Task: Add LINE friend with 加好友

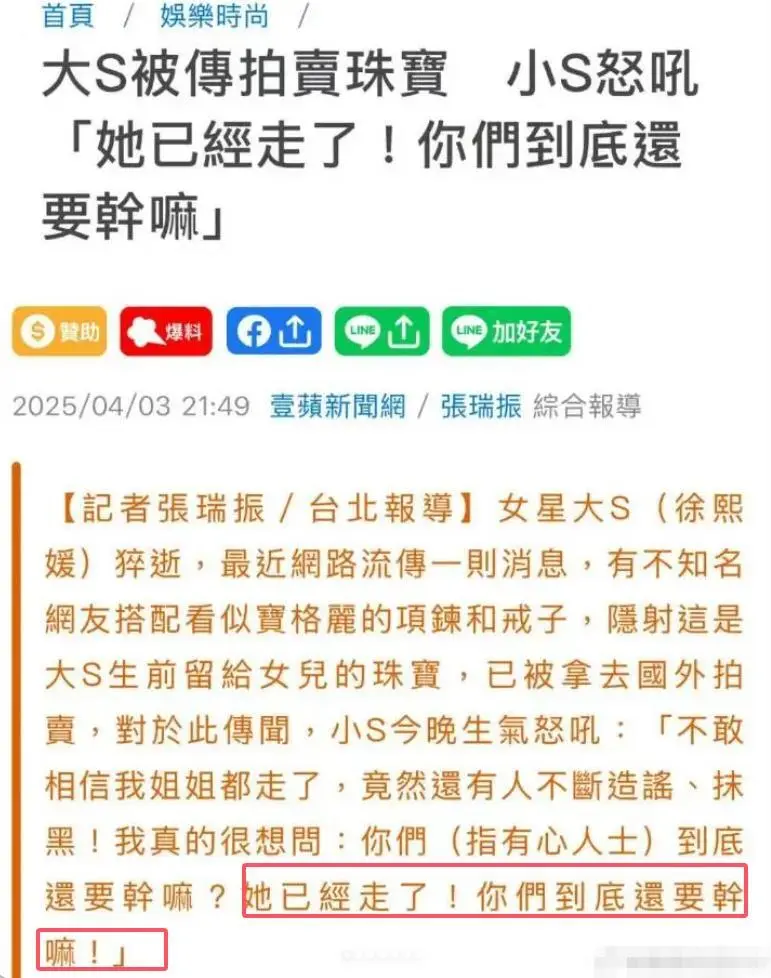Action: 506,332
